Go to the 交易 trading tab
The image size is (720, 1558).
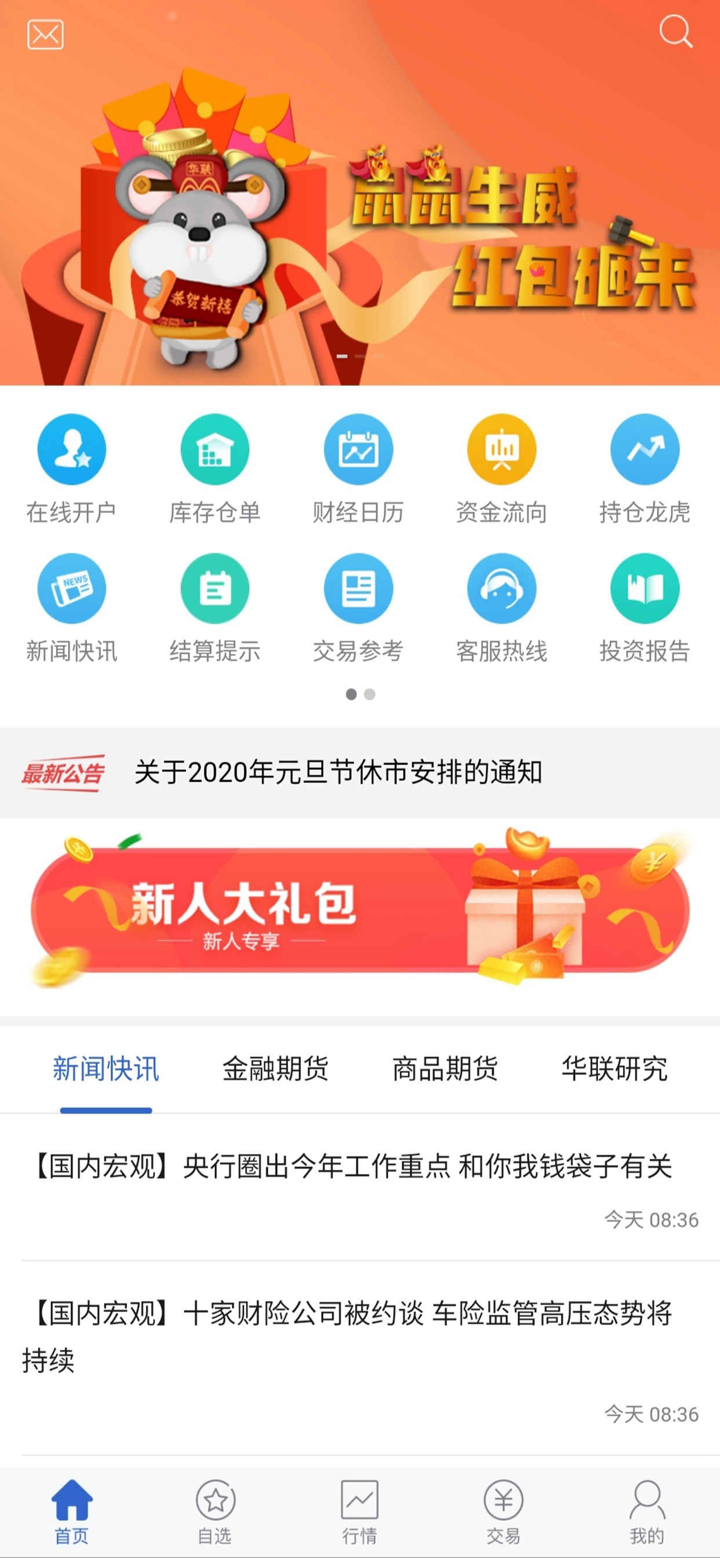(x=503, y=1512)
